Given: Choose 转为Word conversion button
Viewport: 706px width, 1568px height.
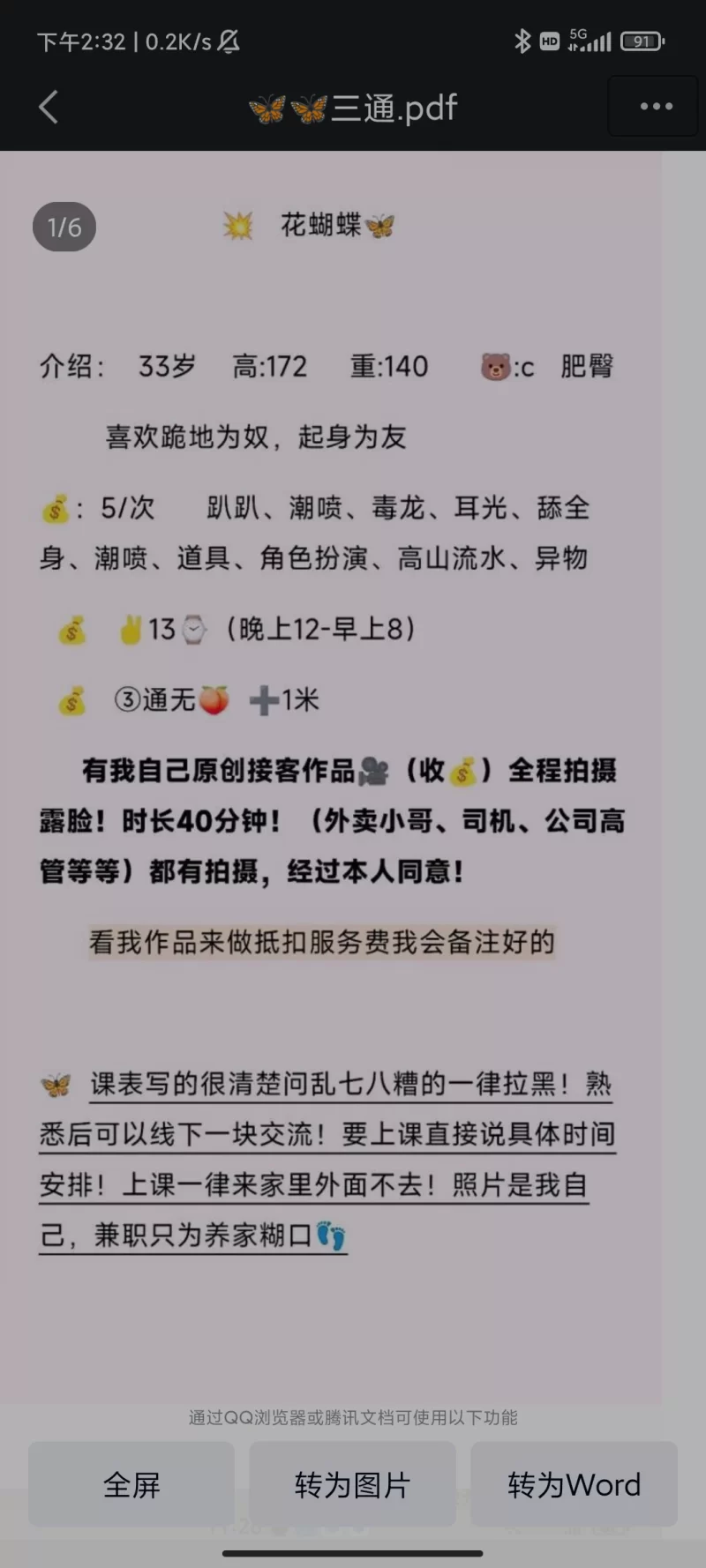Looking at the screenshot, I should click(x=574, y=1484).
